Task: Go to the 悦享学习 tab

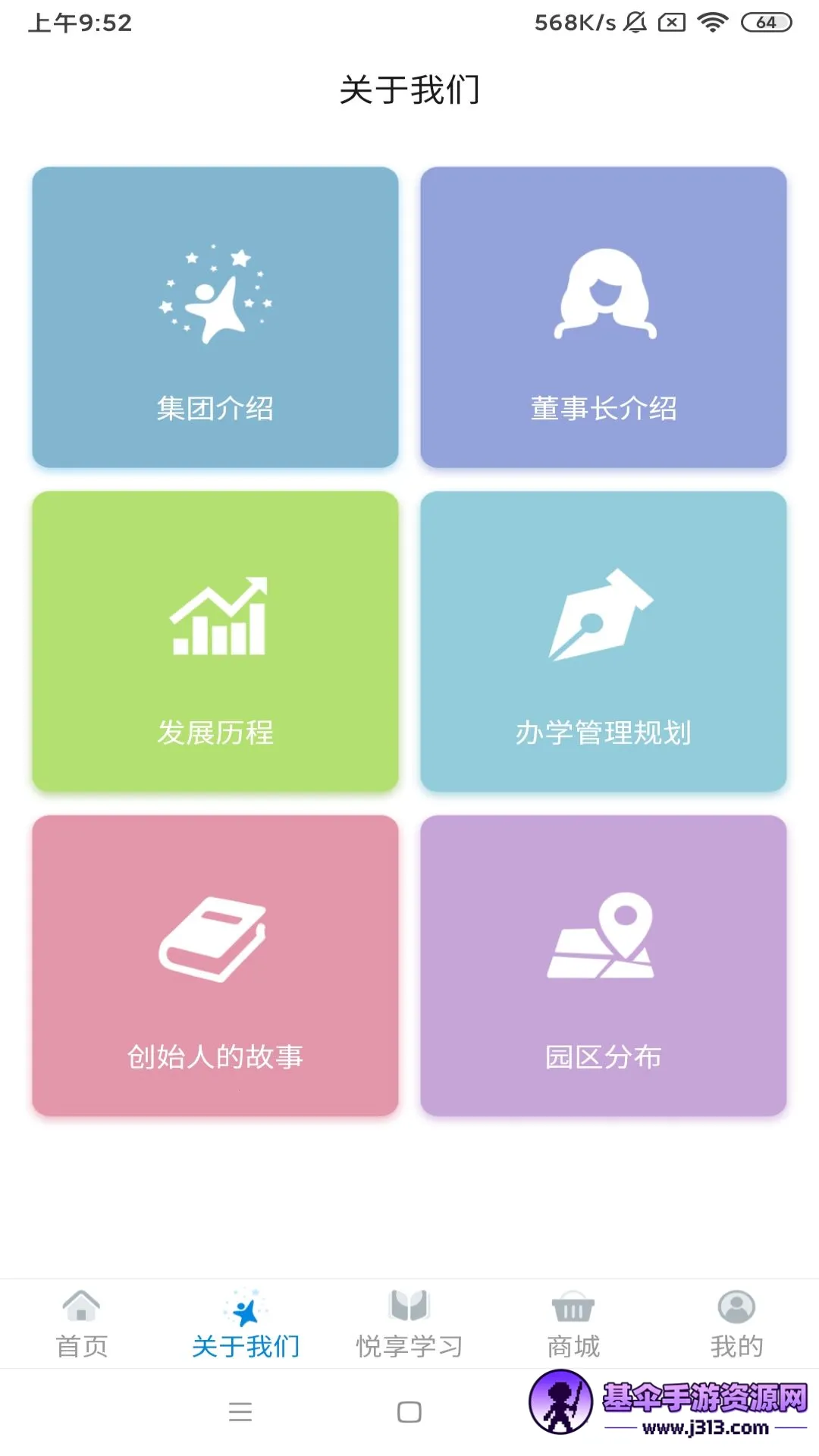Action: click(409, 1324)
